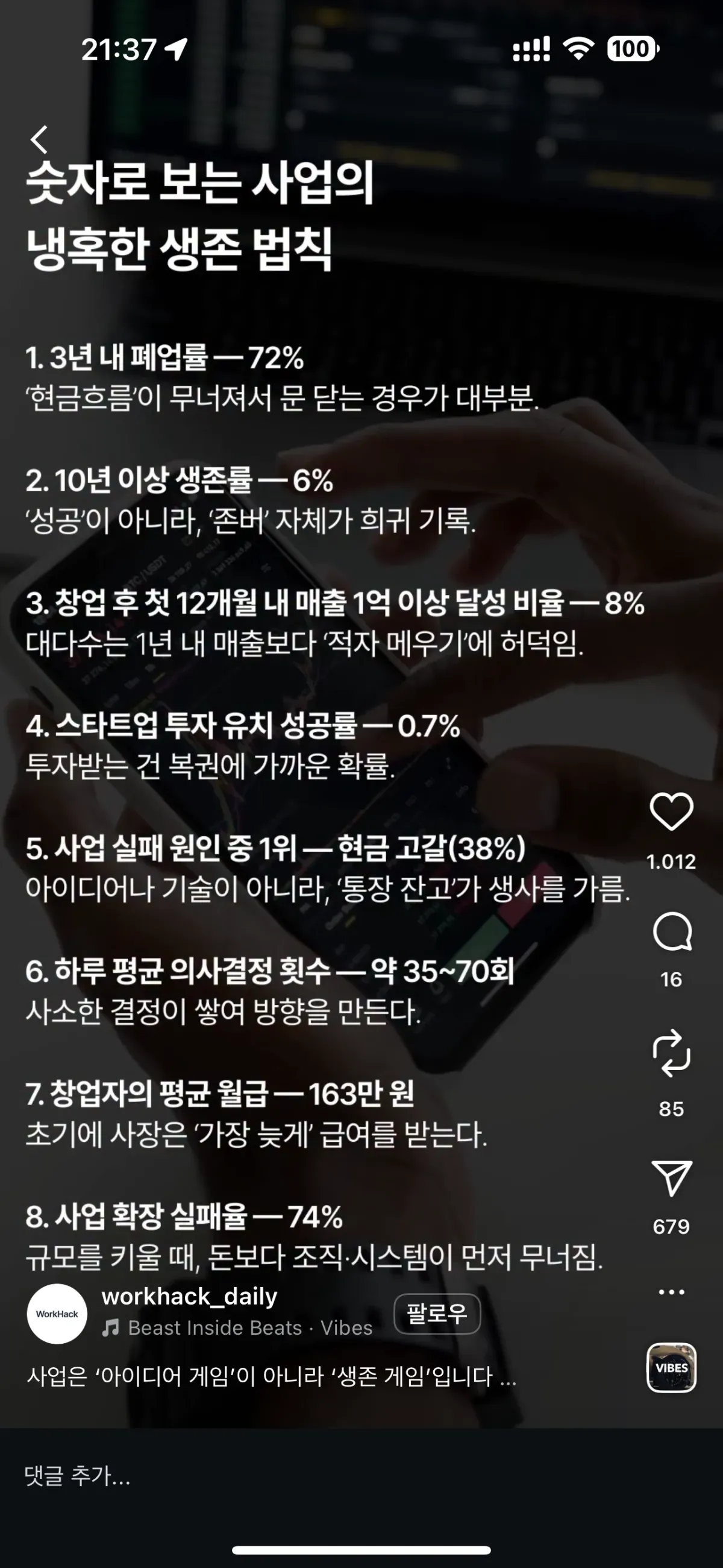Repost this reel
The width and height of the screenshot is (723, 1568).
[671, 1053]
